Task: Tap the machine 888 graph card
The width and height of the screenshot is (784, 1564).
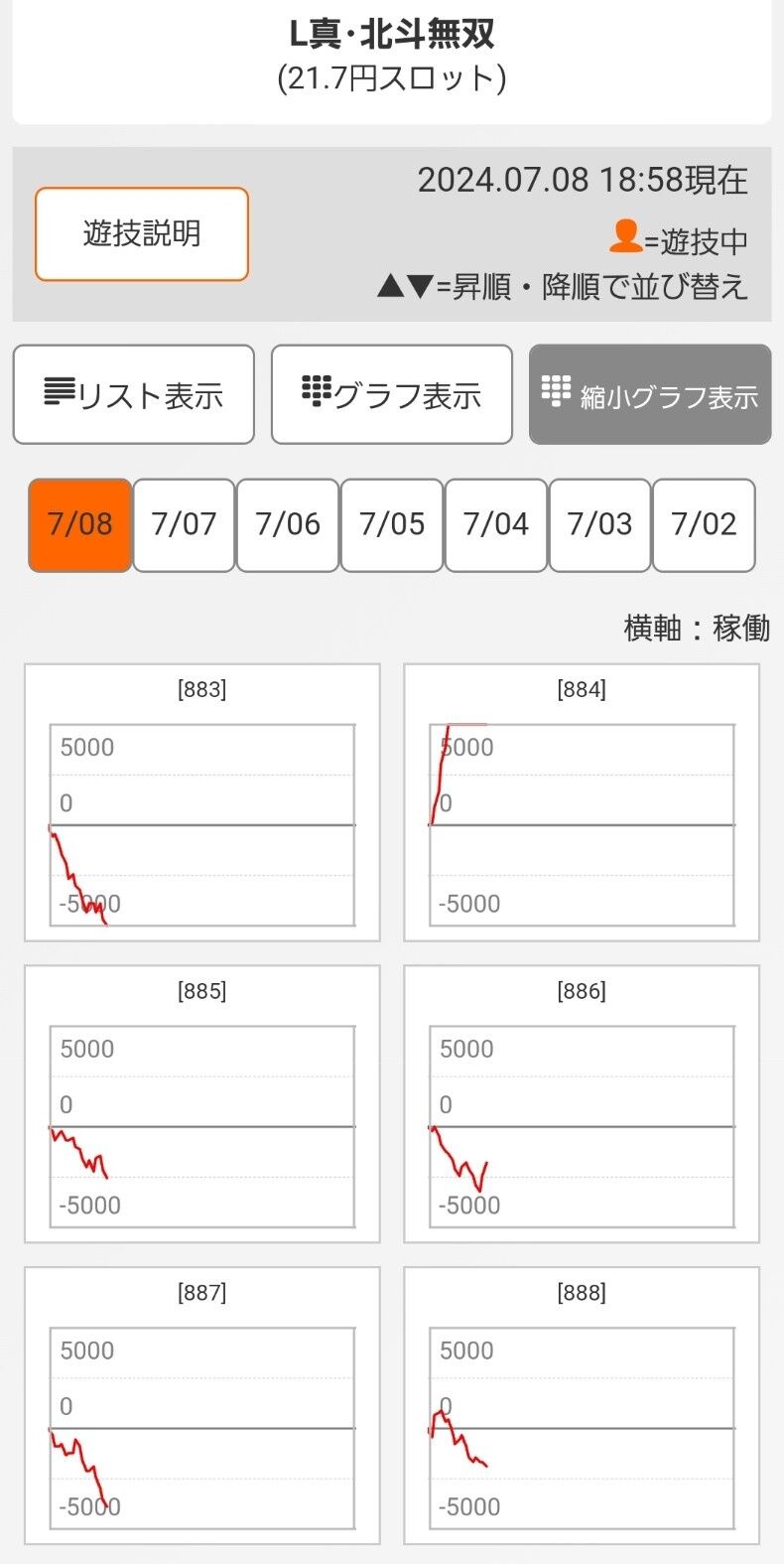Action: pyautogui.click(x=582, y=1406)
